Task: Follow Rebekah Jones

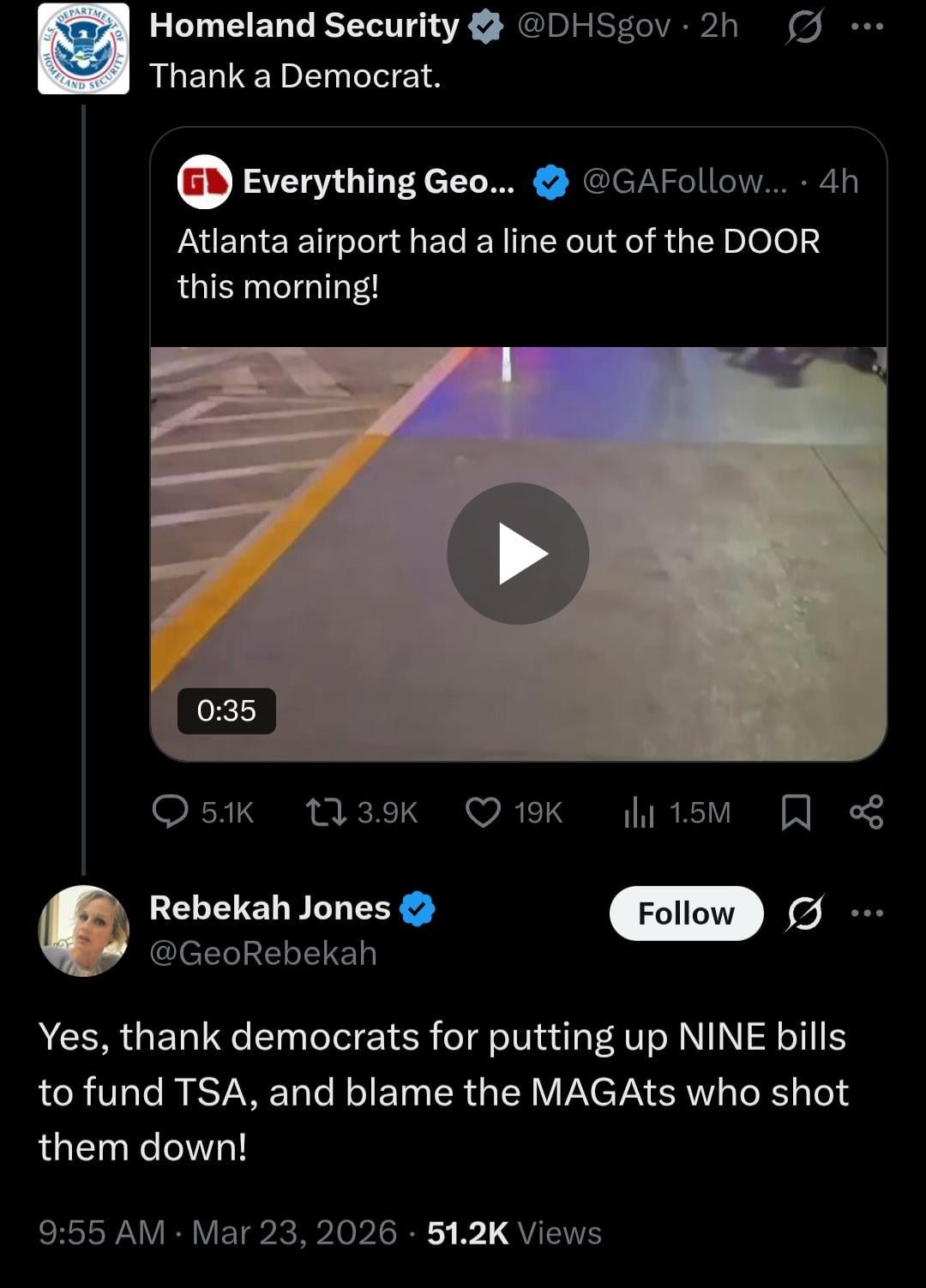Action: point(686,914)
